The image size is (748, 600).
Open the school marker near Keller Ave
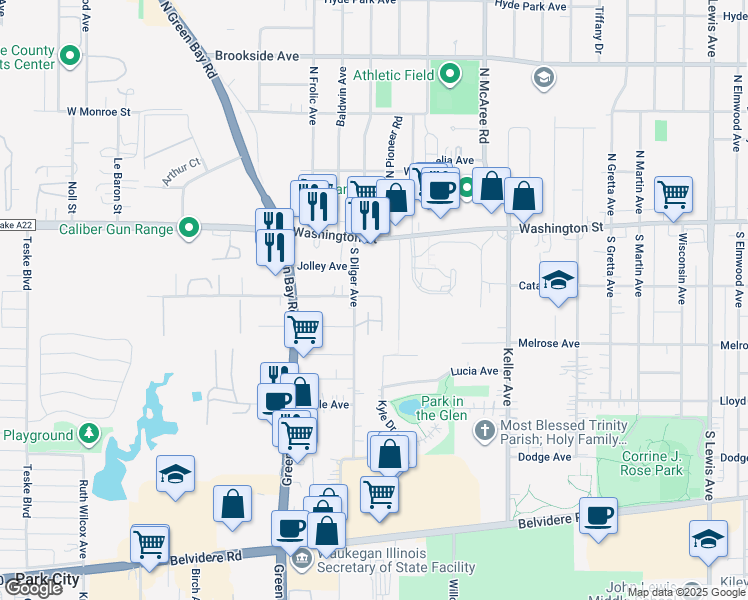tap(558, 279)
